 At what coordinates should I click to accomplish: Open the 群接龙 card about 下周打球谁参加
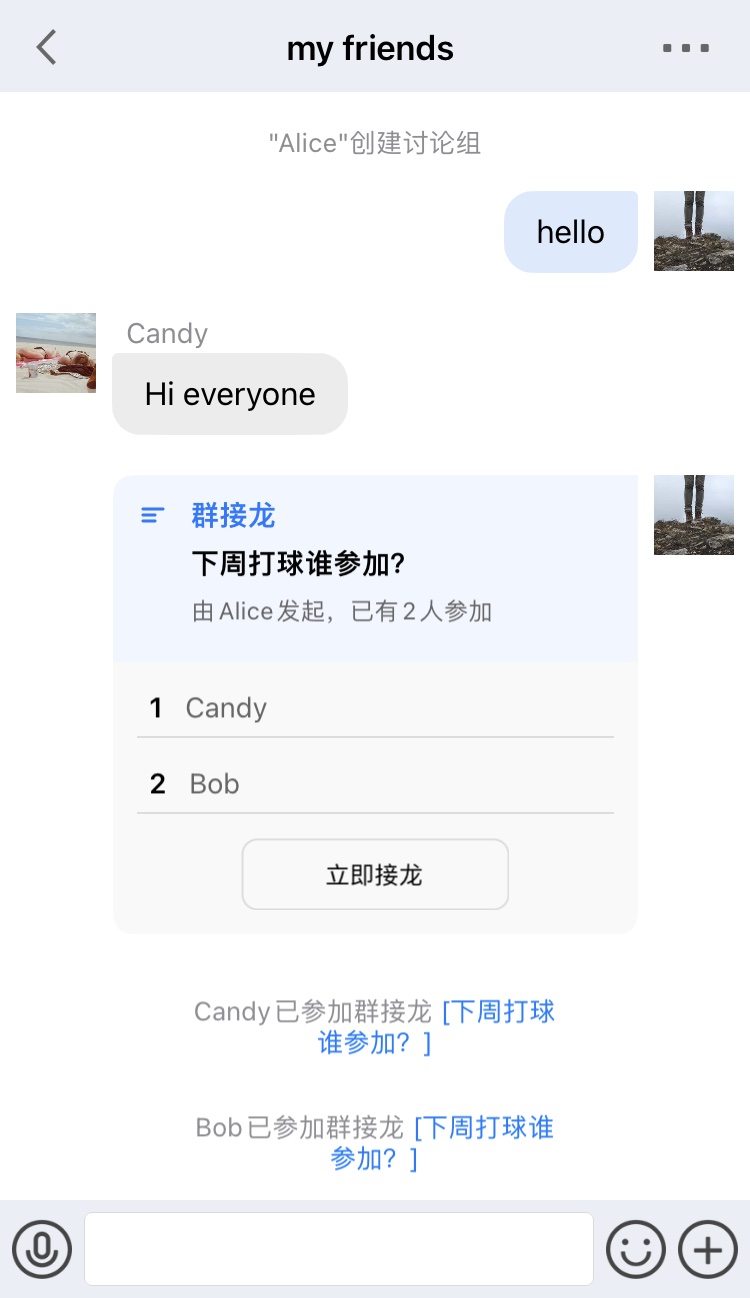pyautogui.click(x=375, y=565)
